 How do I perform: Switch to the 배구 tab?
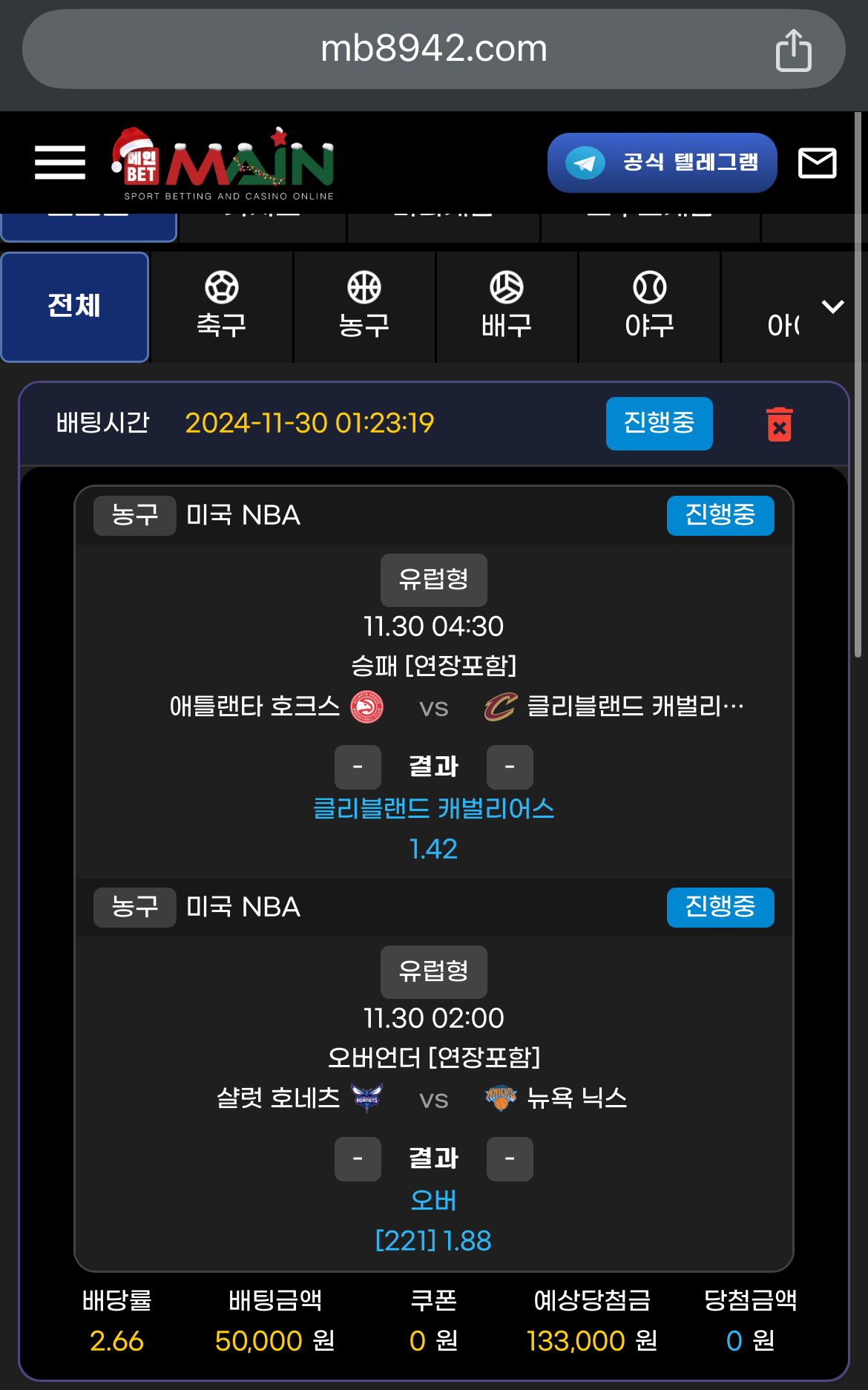(x=507, y=306)
